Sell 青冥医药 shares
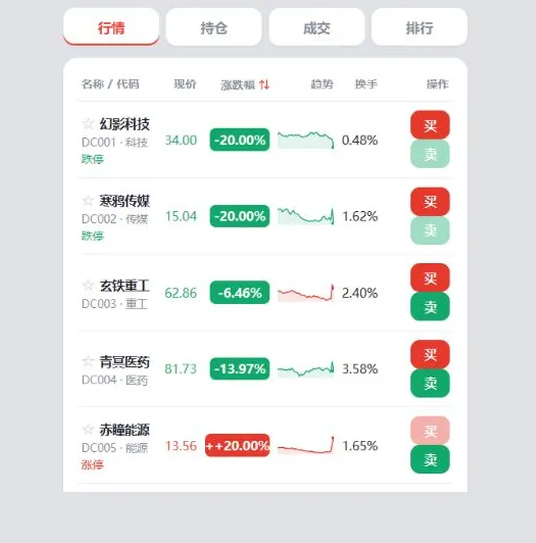 430,383
